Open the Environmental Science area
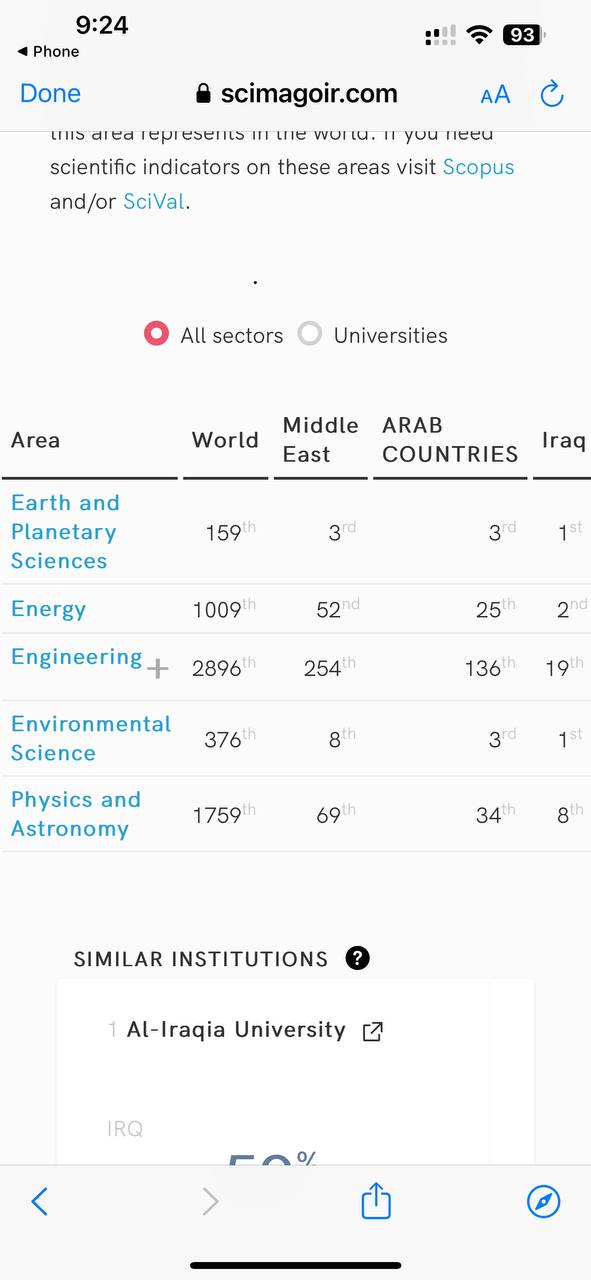This screenshot has height=1280, width=591. (91, 738)
